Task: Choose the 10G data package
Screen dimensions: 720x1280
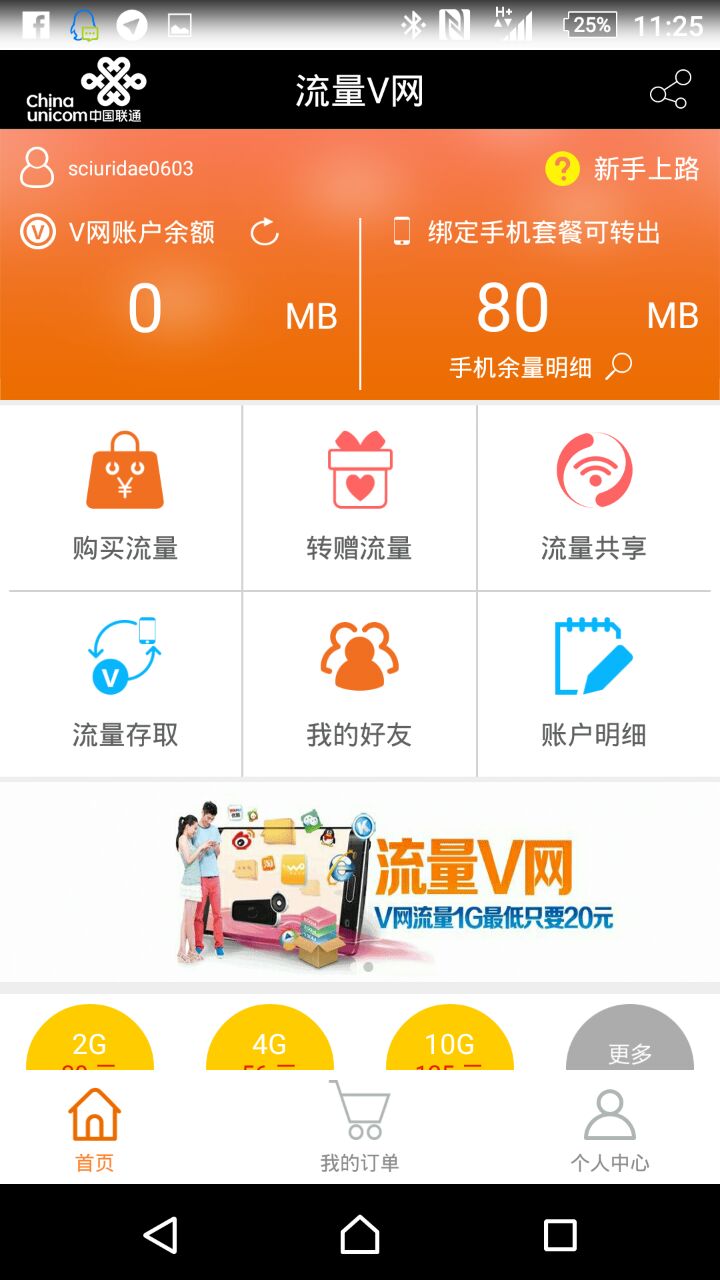Action: (x=450, y=1042)
